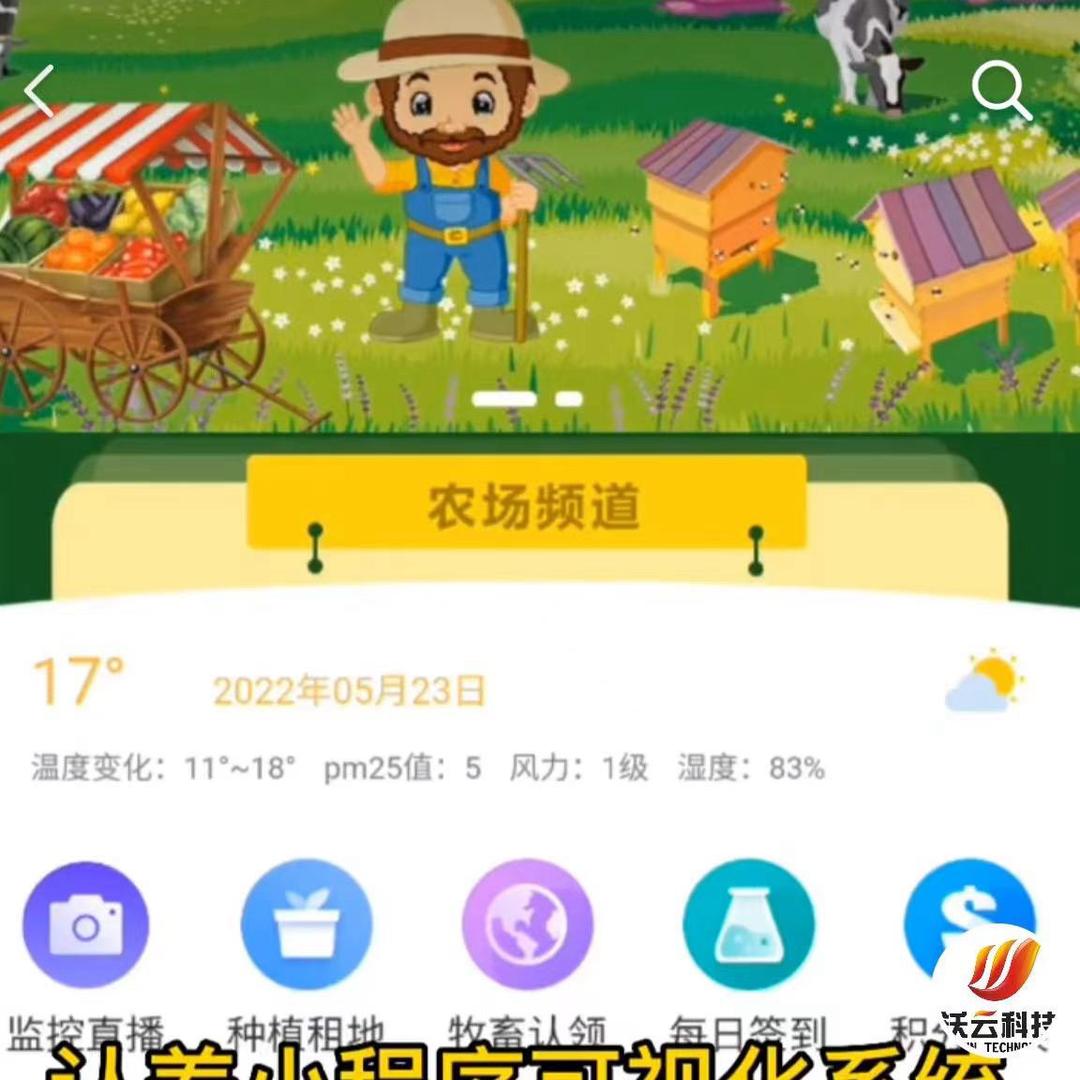Jump to the second banner page dot
Screen dimensions: 1080x1080
(569, 399)
